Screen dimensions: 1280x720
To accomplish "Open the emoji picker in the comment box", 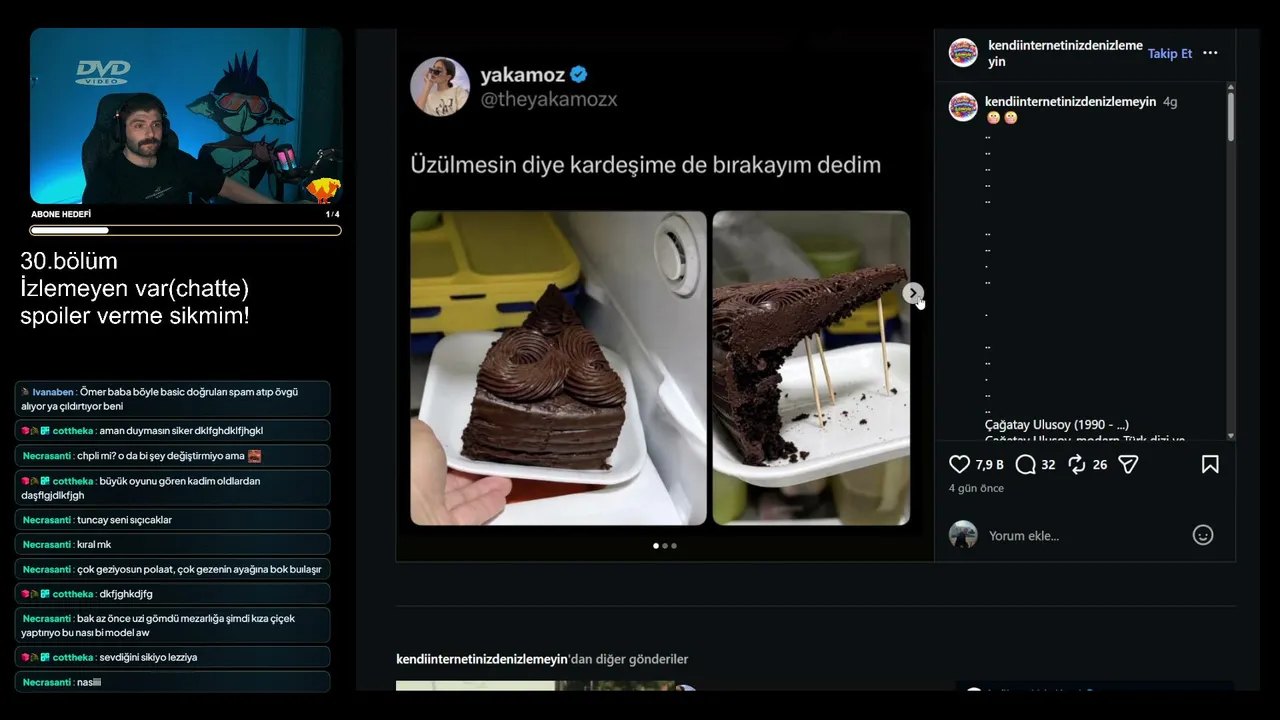I will [x=1203, y=535].
